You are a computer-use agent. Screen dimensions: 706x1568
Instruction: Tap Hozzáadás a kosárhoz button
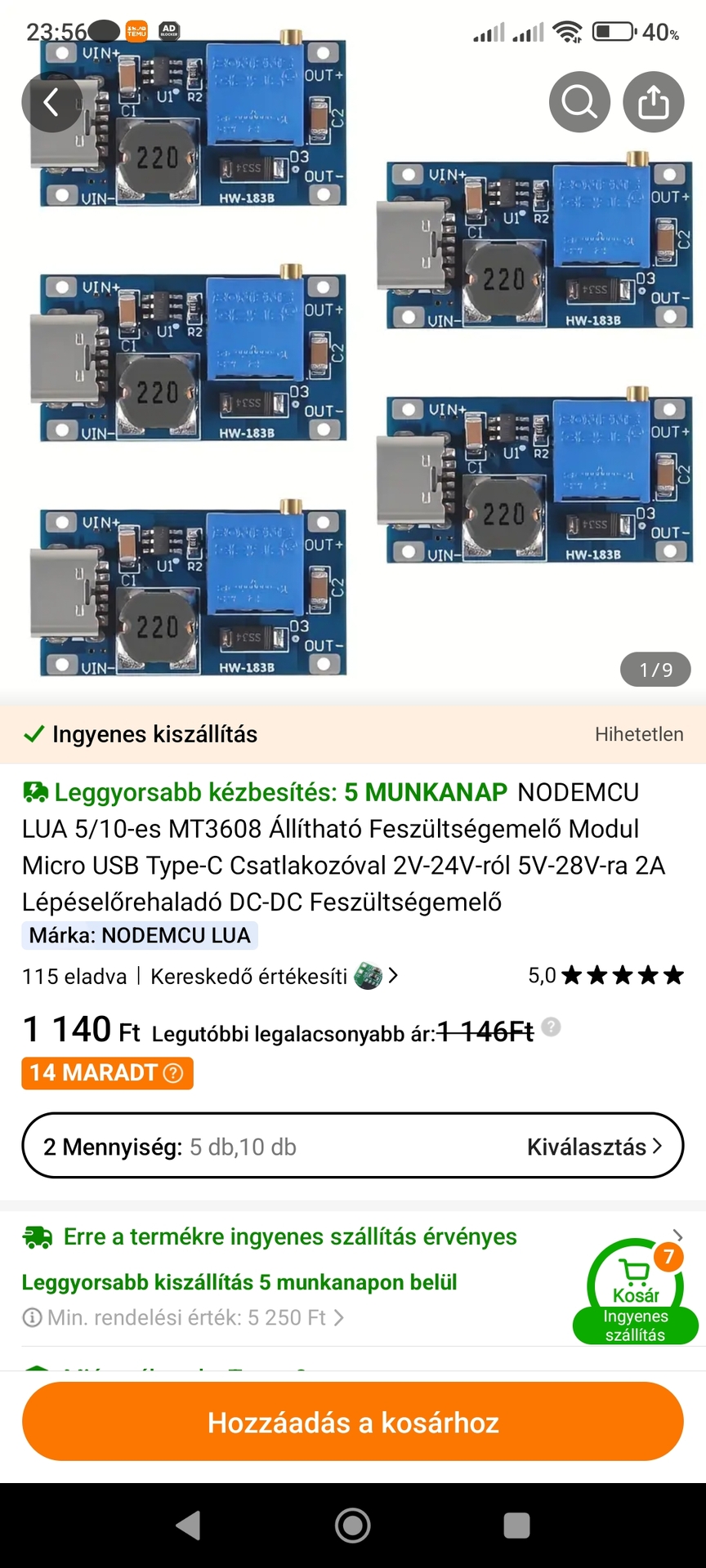353,1422
